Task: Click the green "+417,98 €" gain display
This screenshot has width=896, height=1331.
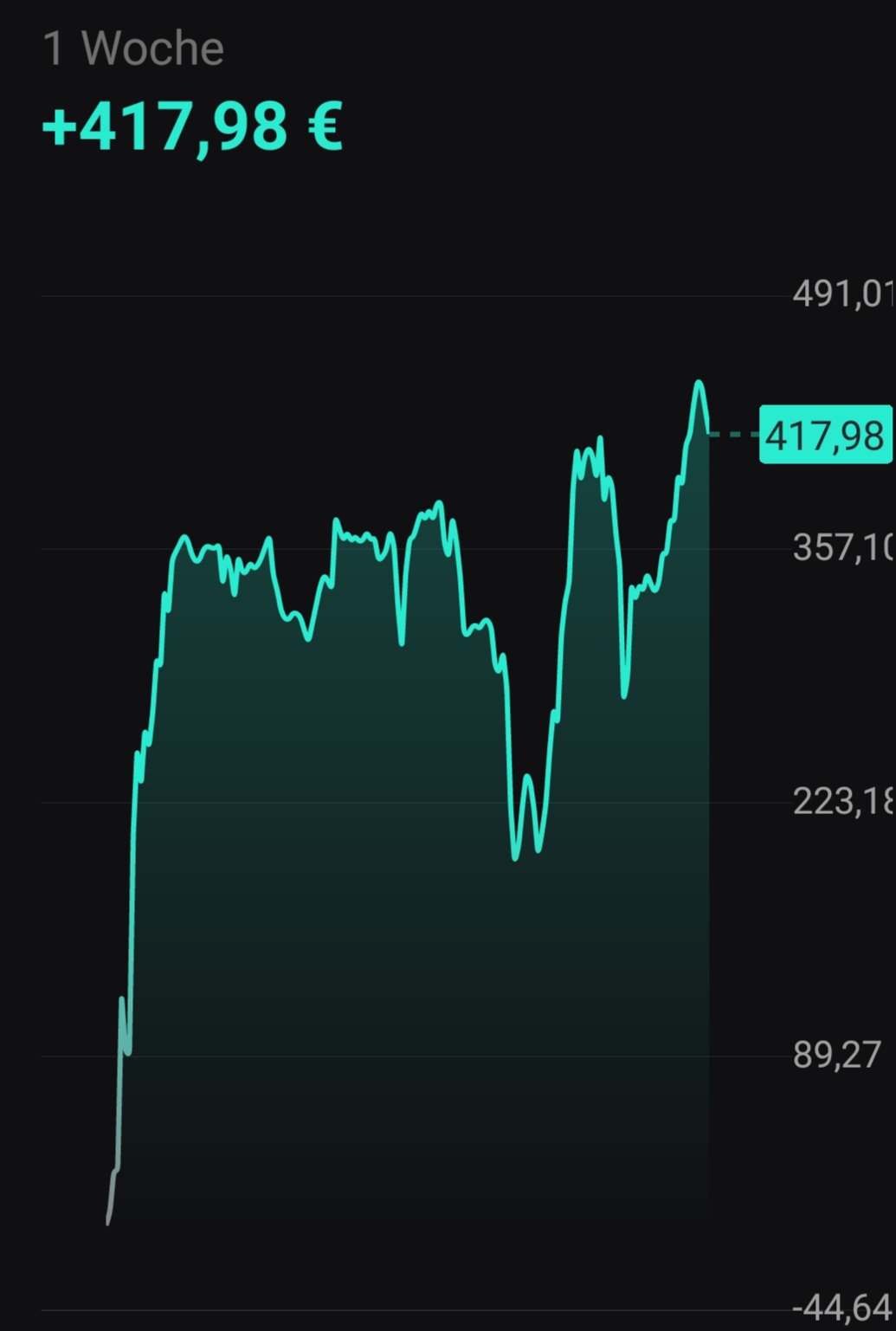Action: coord(190,126)
